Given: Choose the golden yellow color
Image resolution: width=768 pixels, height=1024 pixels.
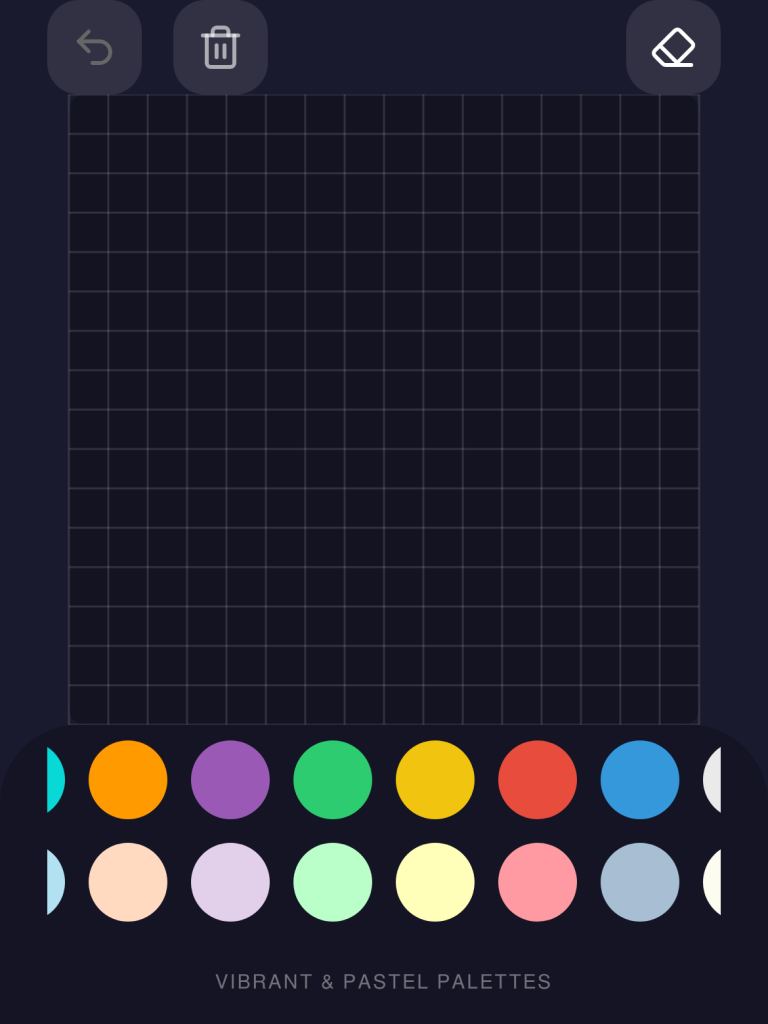Looking at the screenshot, I should tap(435, 780).
